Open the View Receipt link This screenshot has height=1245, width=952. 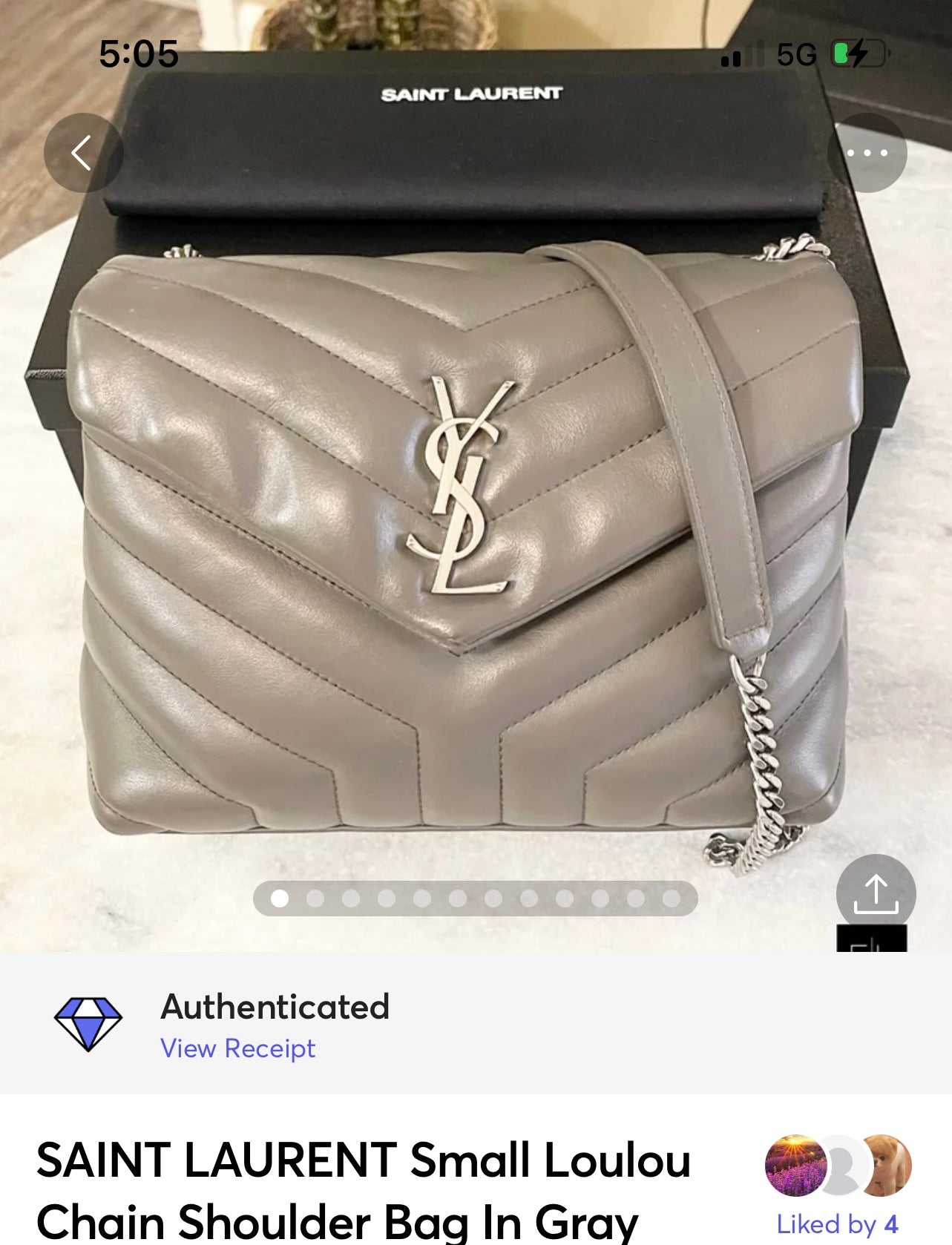[x=237, y=1048]
